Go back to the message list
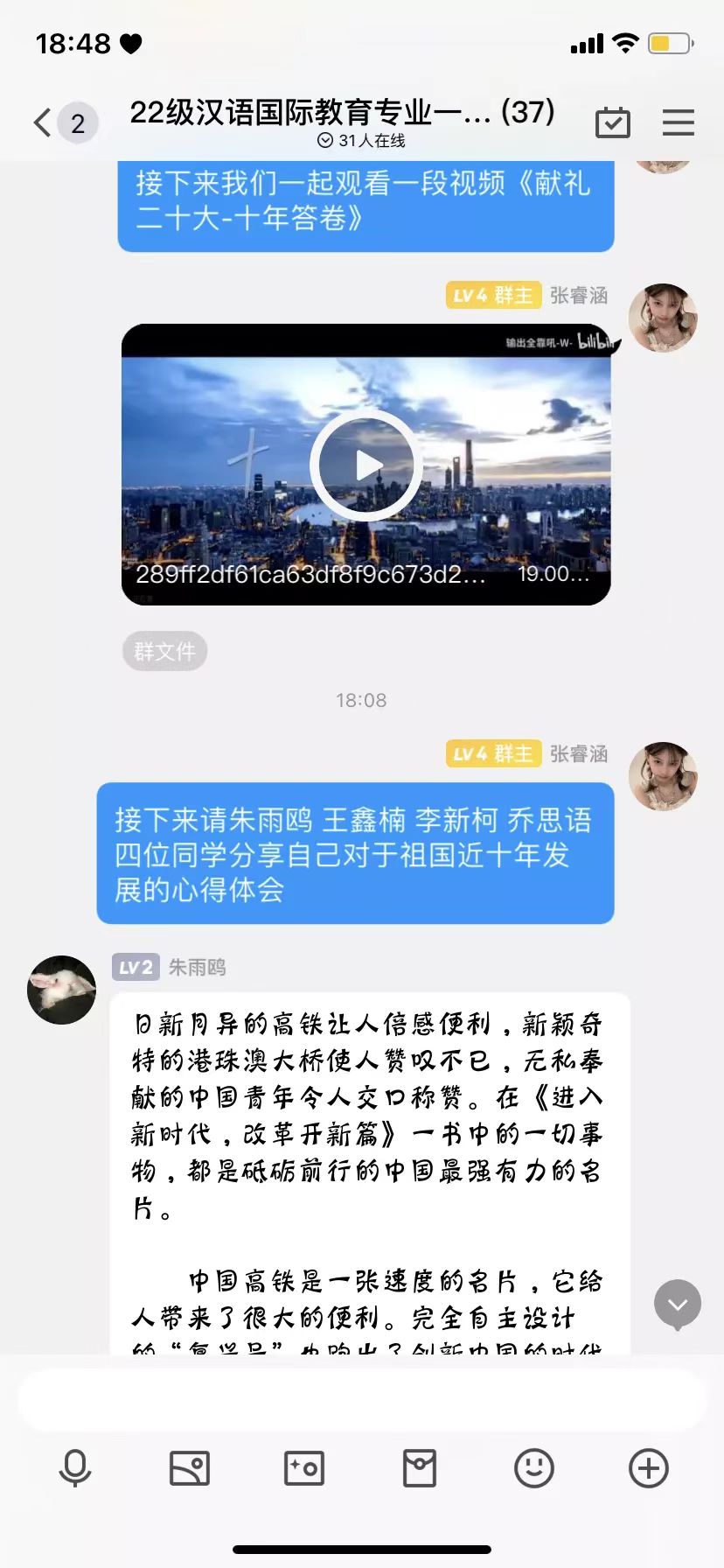724x1568 pixels. click(44, 122)
